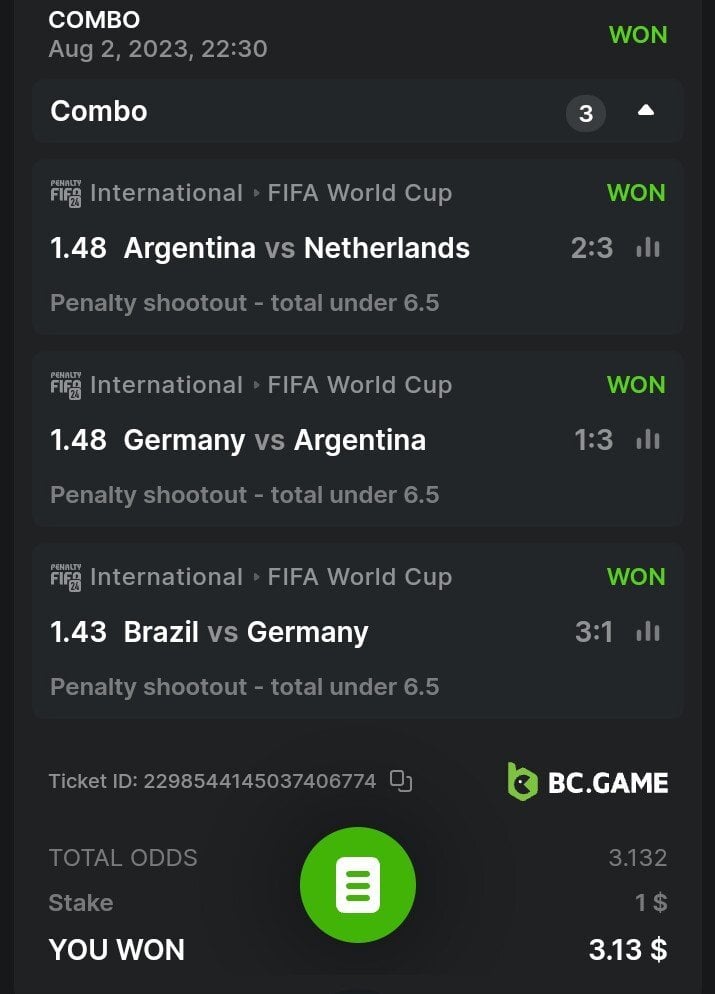Collapse the Combo section arrow

(646, 111)
